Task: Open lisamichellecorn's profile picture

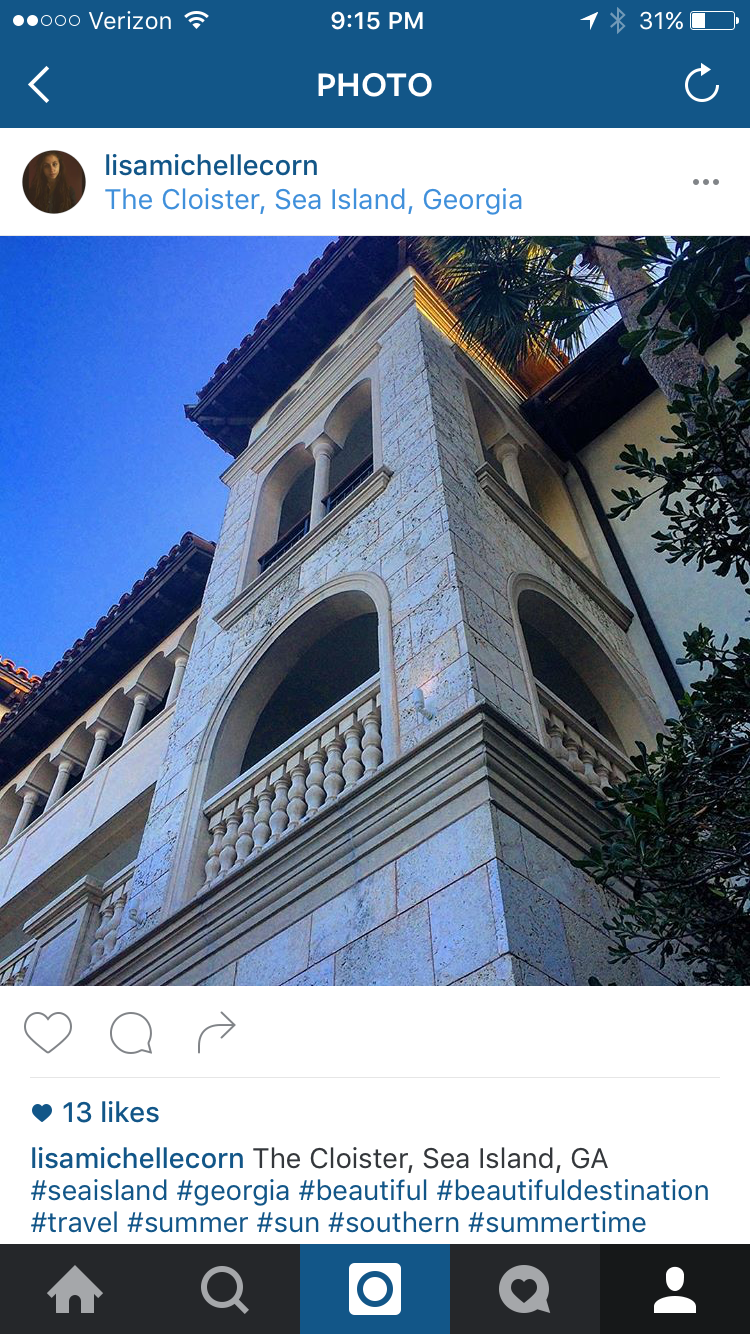Action: coord(54,182)
